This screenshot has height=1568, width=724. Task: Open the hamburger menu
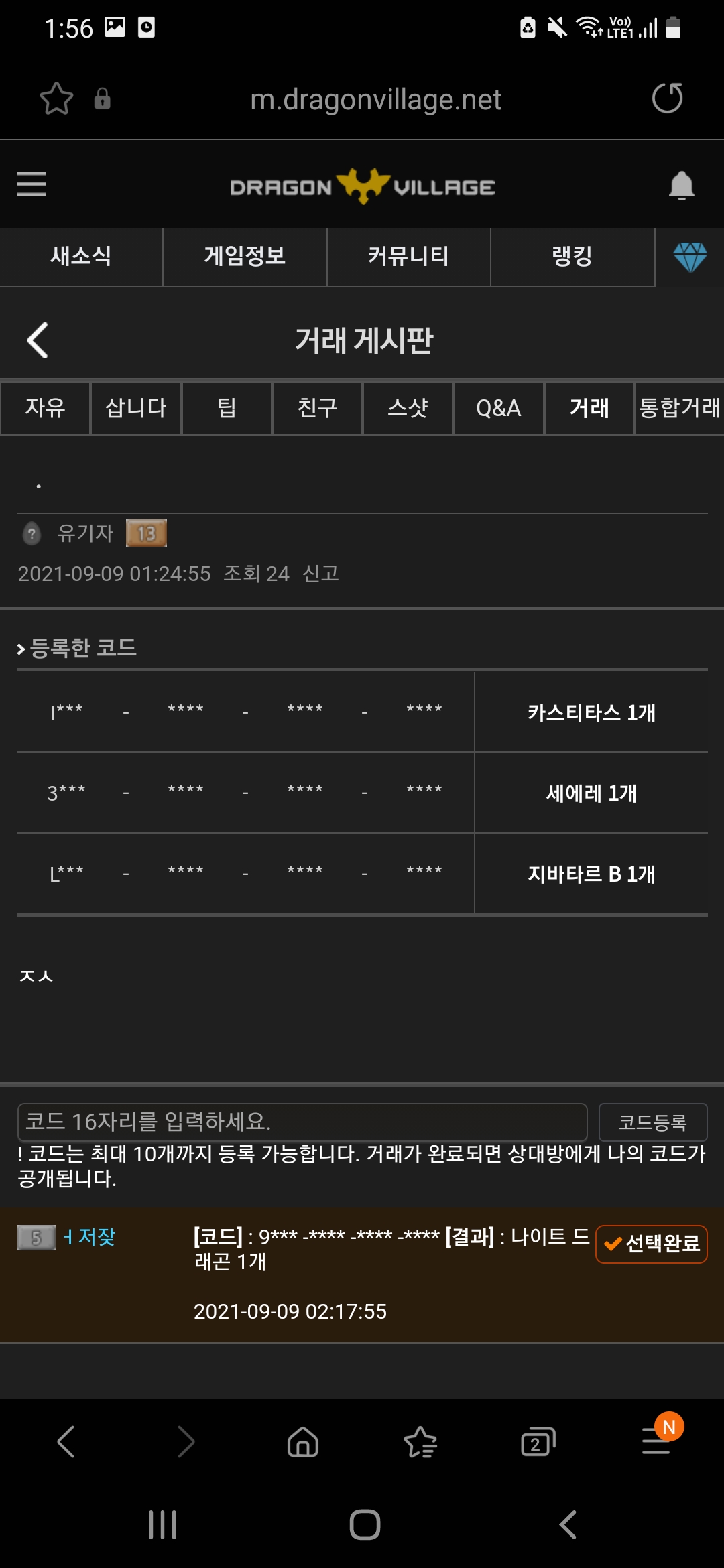tap(32, 184)
